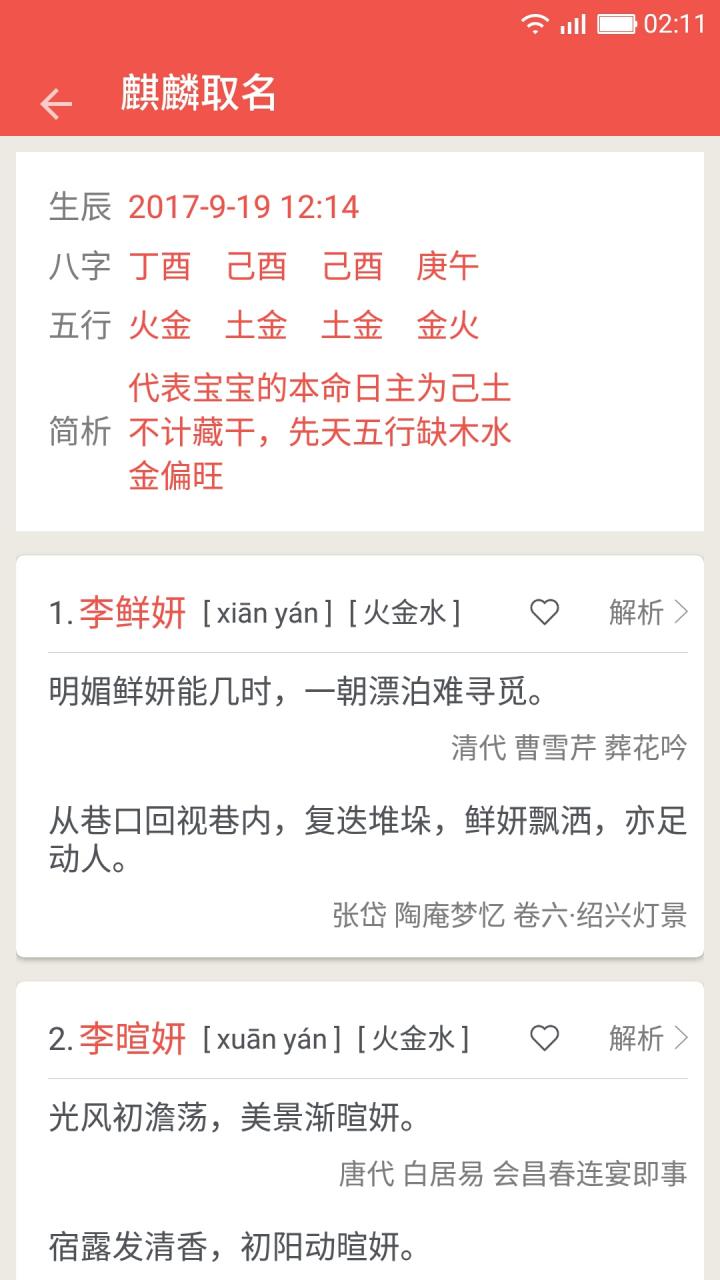Screen dimensions: 720x1280
Task: Open 解析 for the name 李暄妍
Action: click(x=648, y=1039)
